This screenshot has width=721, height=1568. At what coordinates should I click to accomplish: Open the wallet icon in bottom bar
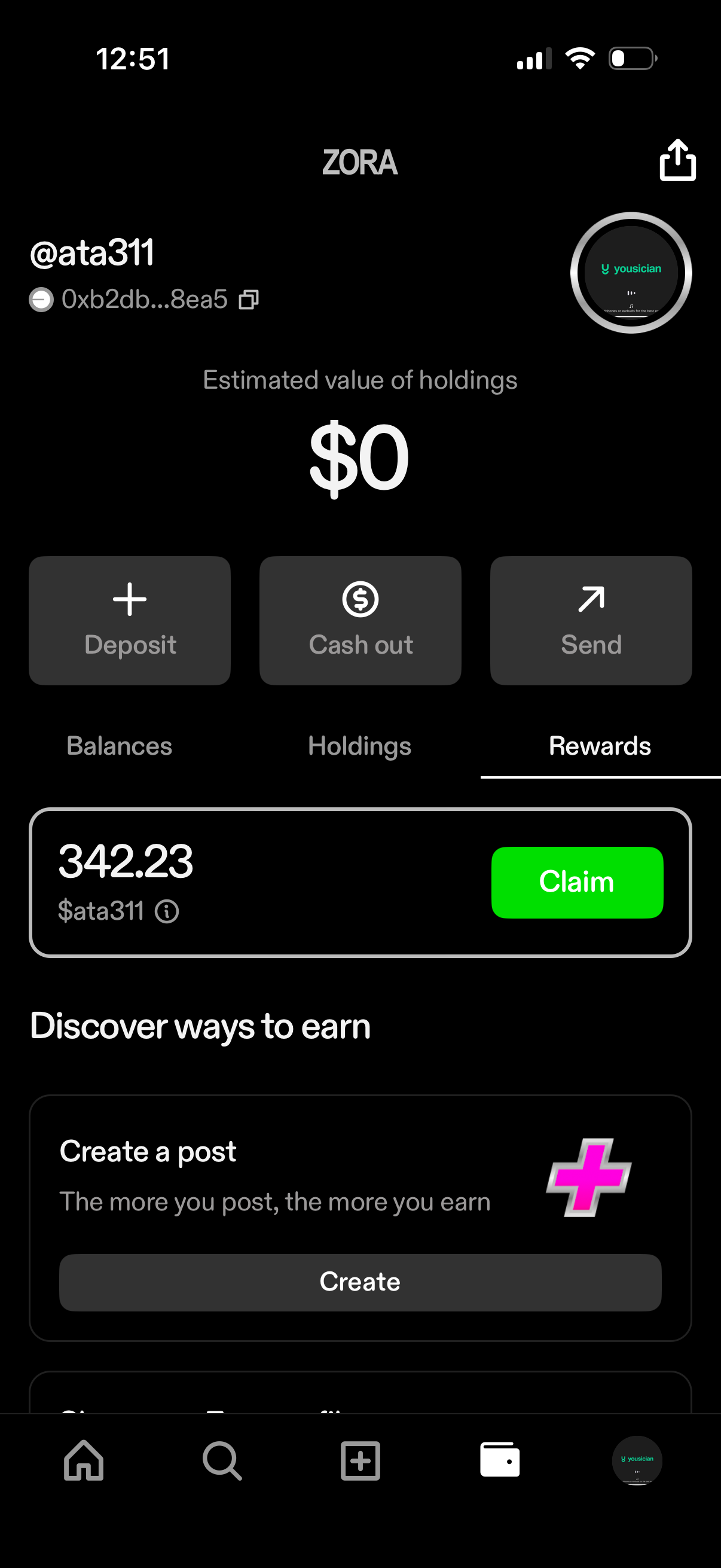coord(499,1461)
